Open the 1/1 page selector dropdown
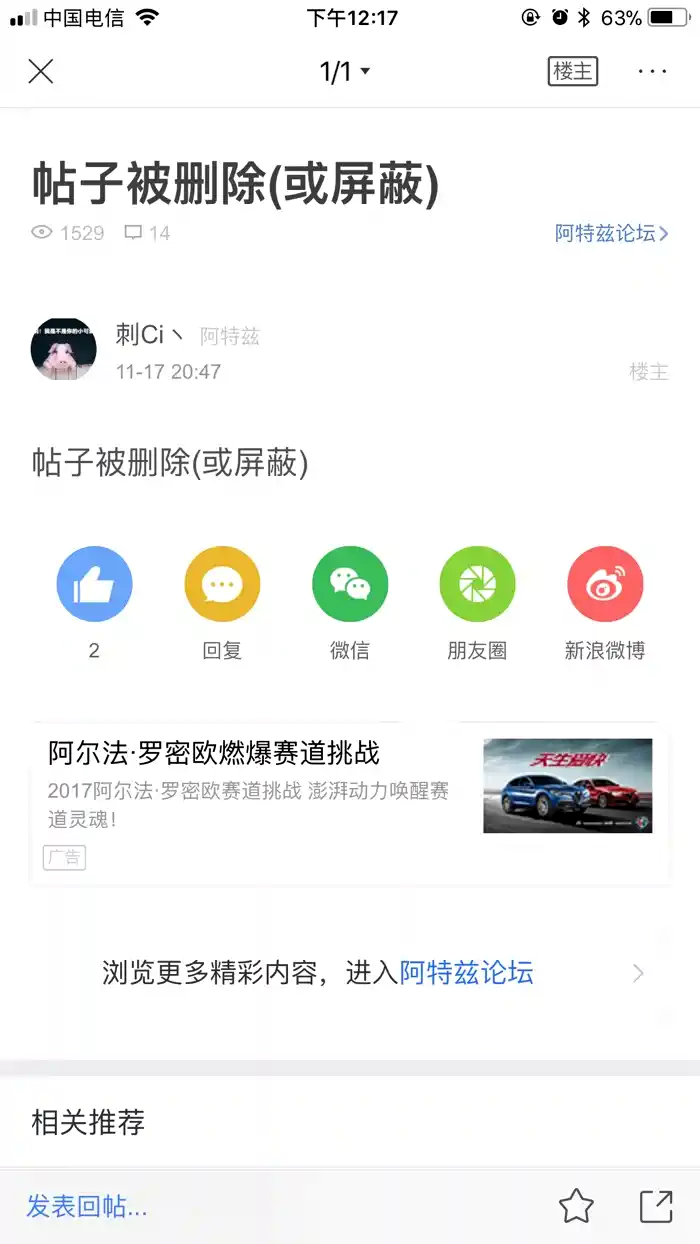Viewport: 700px width, 1244px height. click(345, 71)
